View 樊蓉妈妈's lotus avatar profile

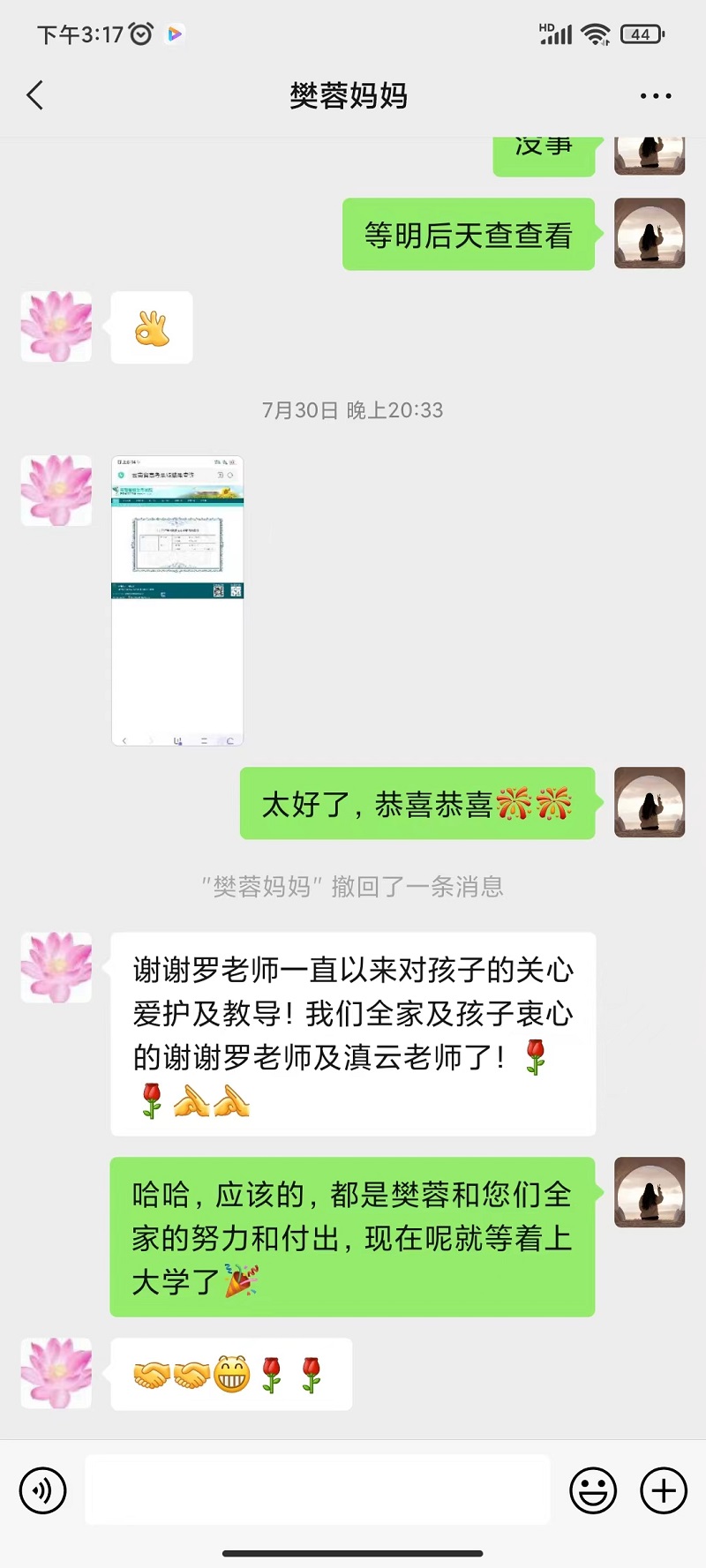click(x=56, y=491)
